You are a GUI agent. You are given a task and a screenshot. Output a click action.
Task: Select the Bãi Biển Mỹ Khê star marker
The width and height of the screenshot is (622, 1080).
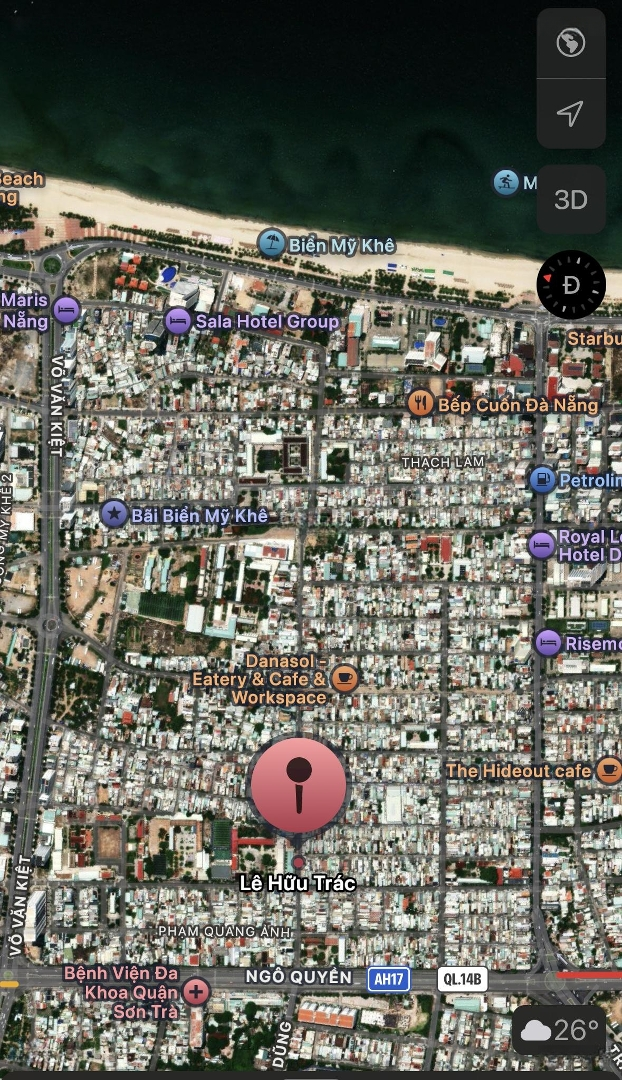tap(114, 515)
